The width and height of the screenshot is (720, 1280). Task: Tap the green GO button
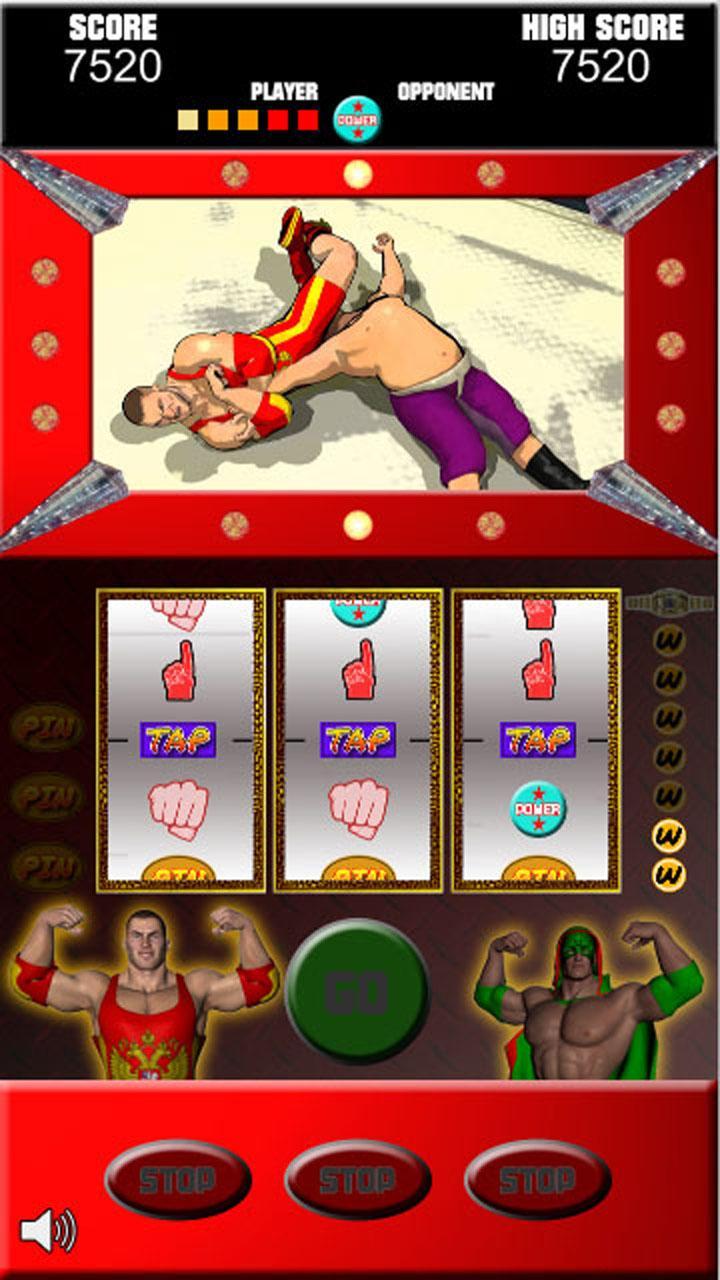357,991
